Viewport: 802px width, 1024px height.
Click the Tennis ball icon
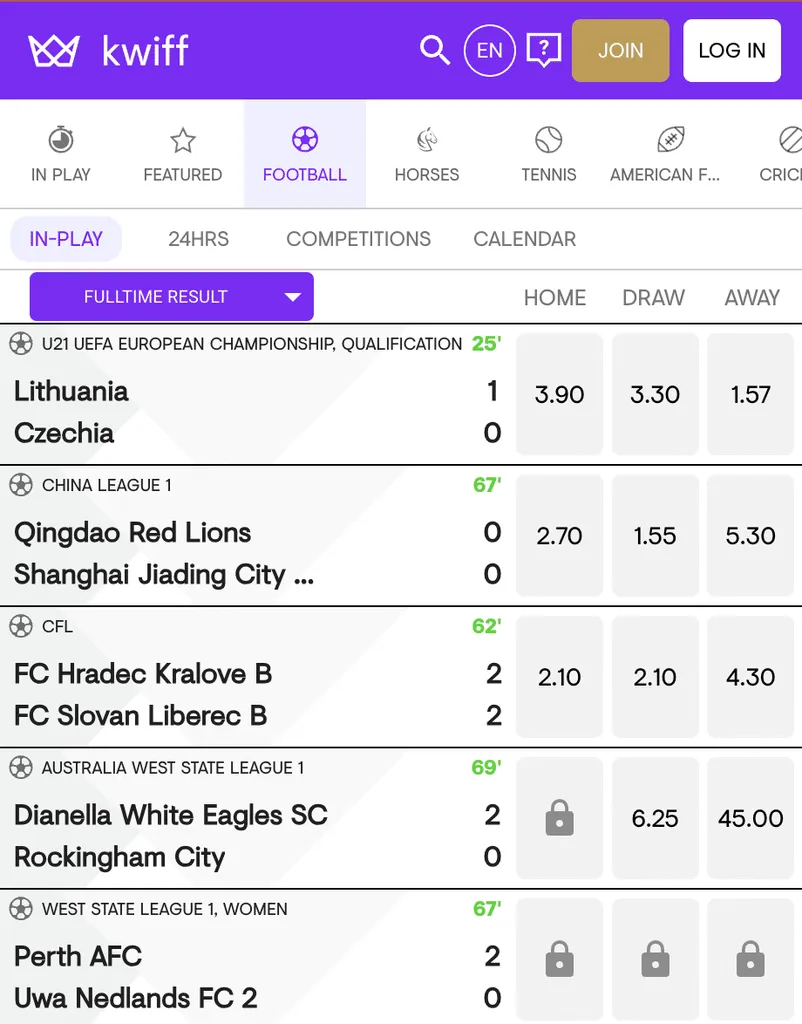click(548, 142)
